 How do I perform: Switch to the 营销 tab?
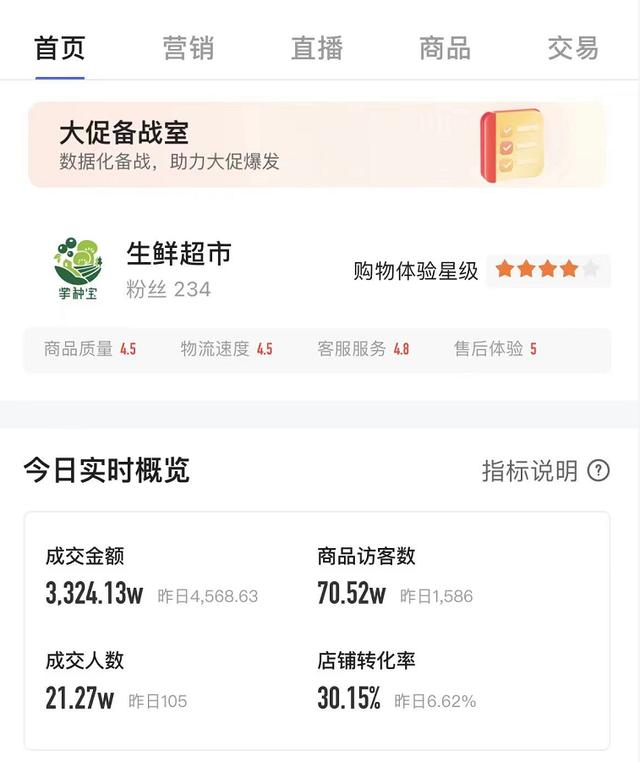click(188, 48)
